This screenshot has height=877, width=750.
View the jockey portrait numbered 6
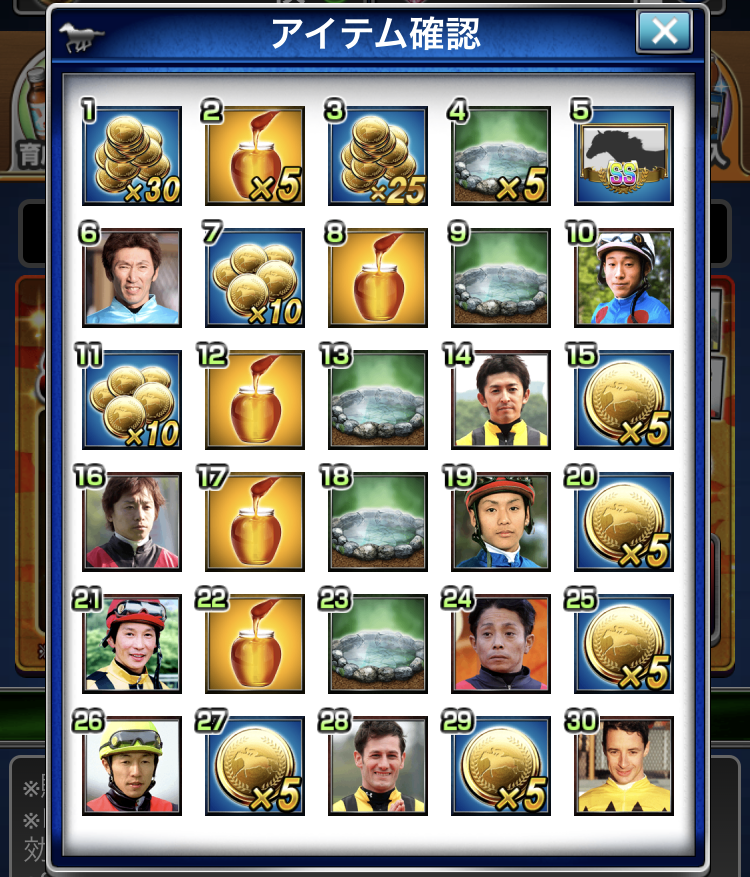pos(132,278)
